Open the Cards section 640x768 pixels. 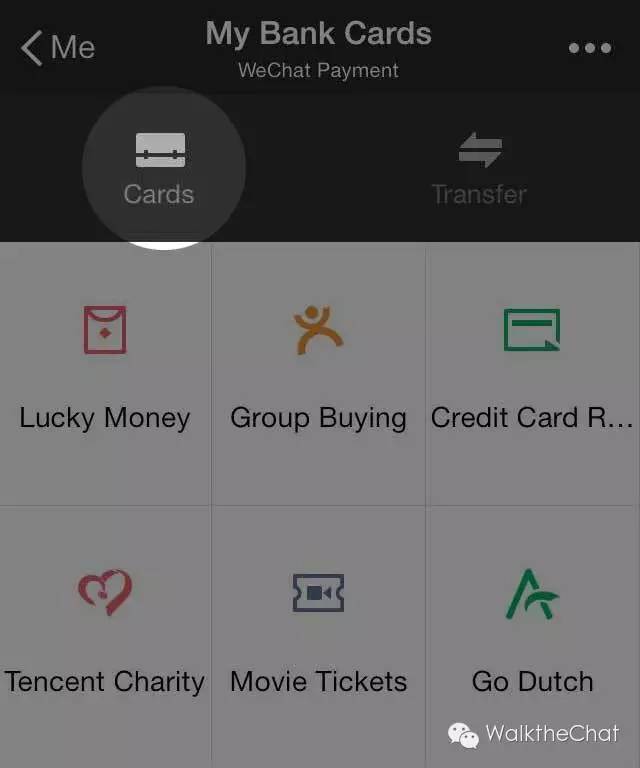pos(160,167)
